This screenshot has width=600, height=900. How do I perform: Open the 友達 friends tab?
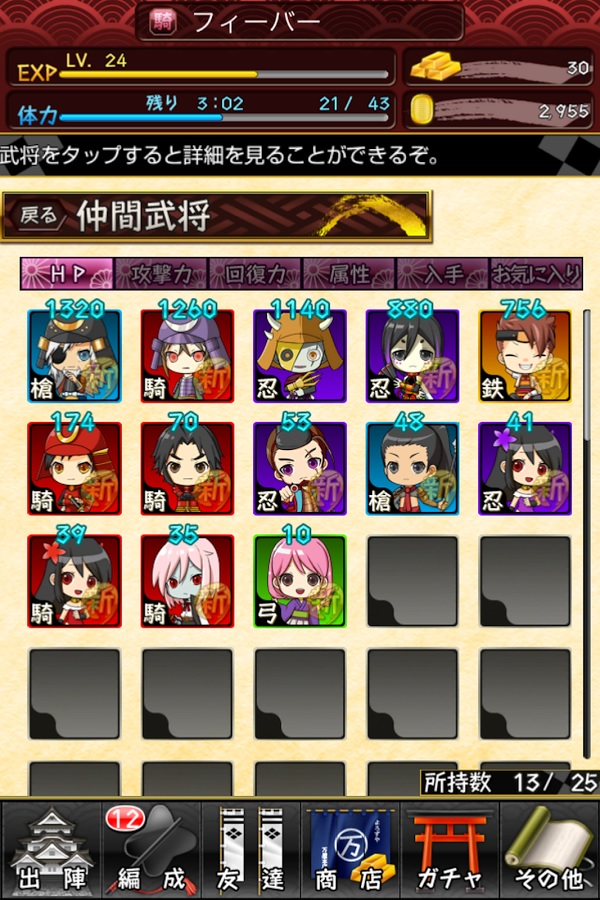point(250,850)
